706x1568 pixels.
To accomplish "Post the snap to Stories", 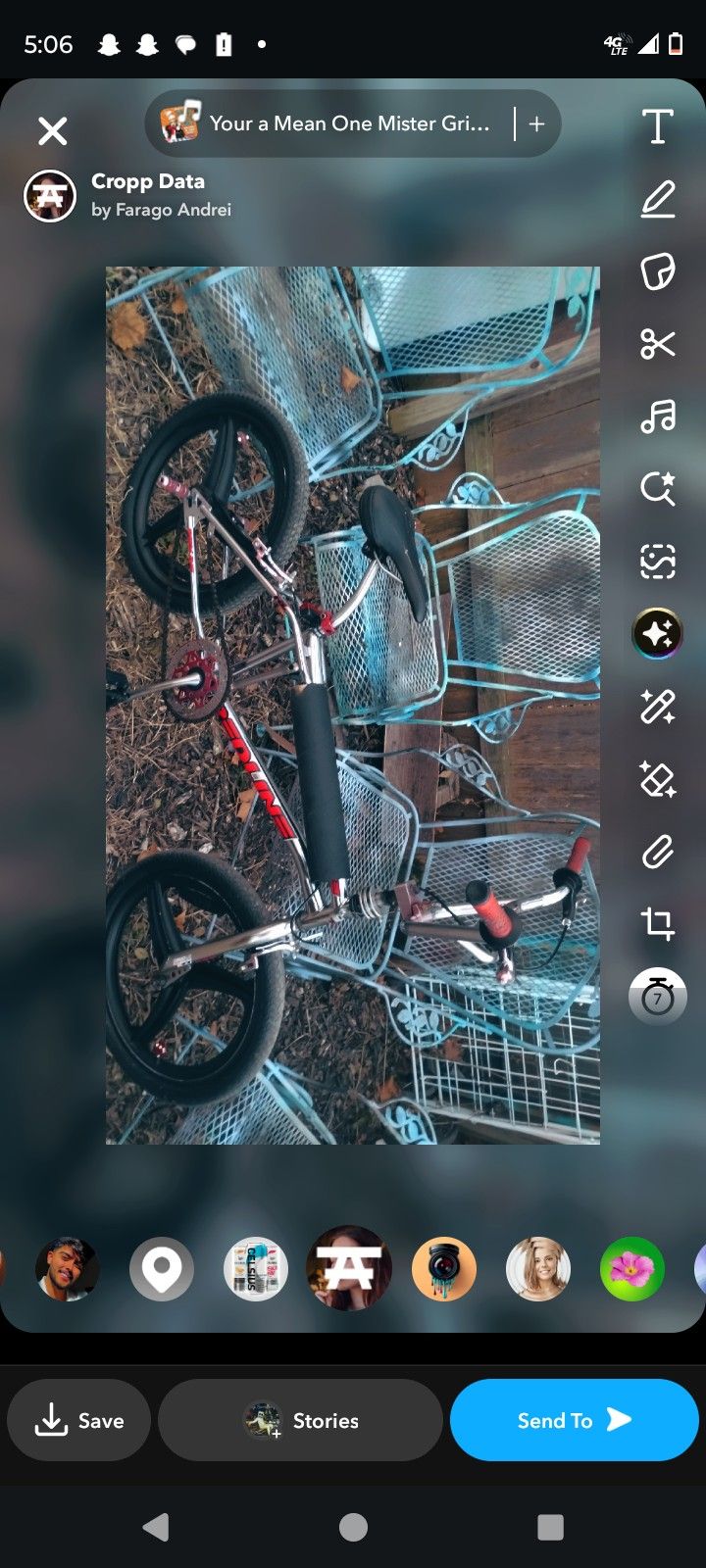I will point(300,1420).
